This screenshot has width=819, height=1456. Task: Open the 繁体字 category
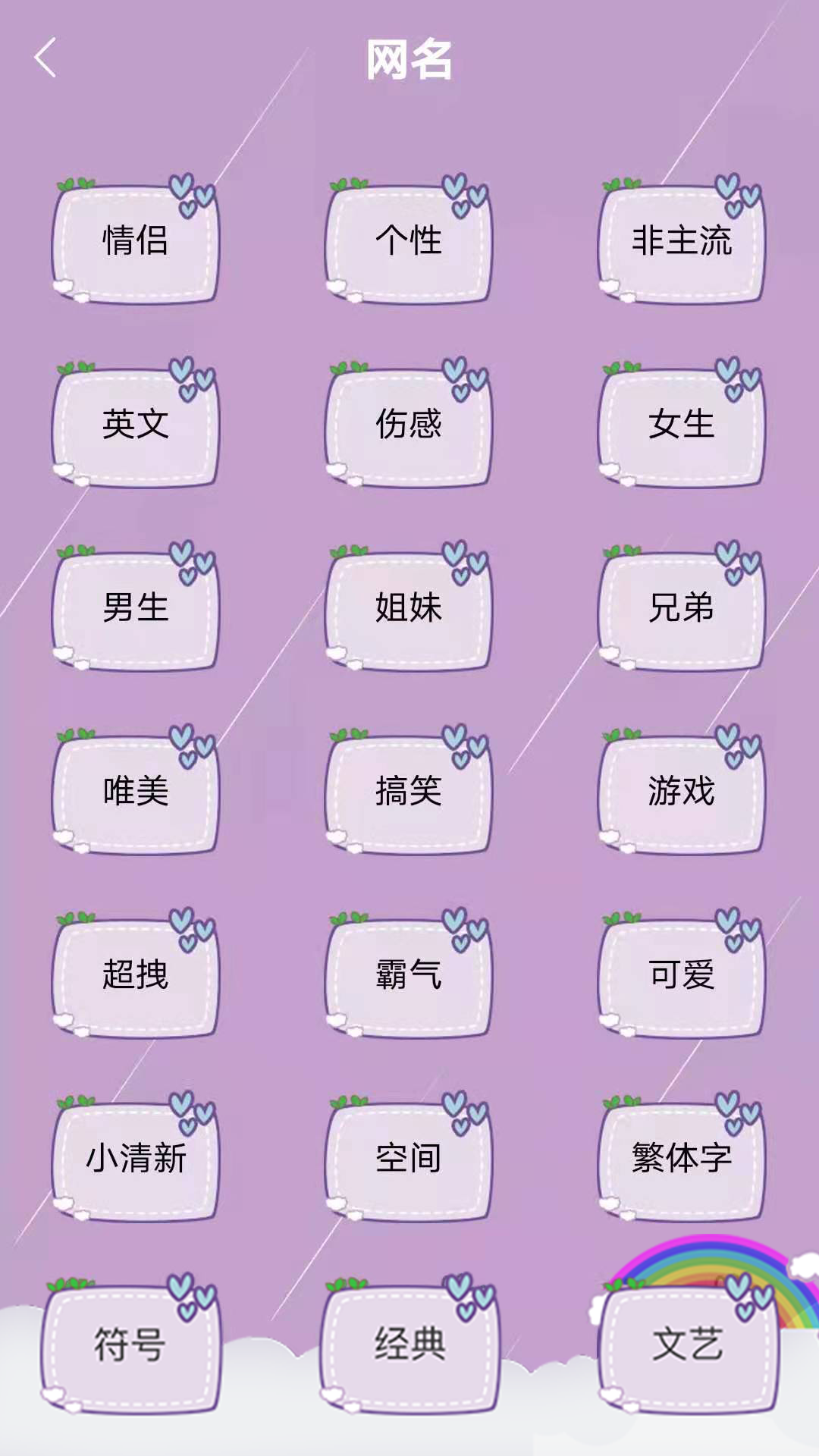click(682, 1159)
